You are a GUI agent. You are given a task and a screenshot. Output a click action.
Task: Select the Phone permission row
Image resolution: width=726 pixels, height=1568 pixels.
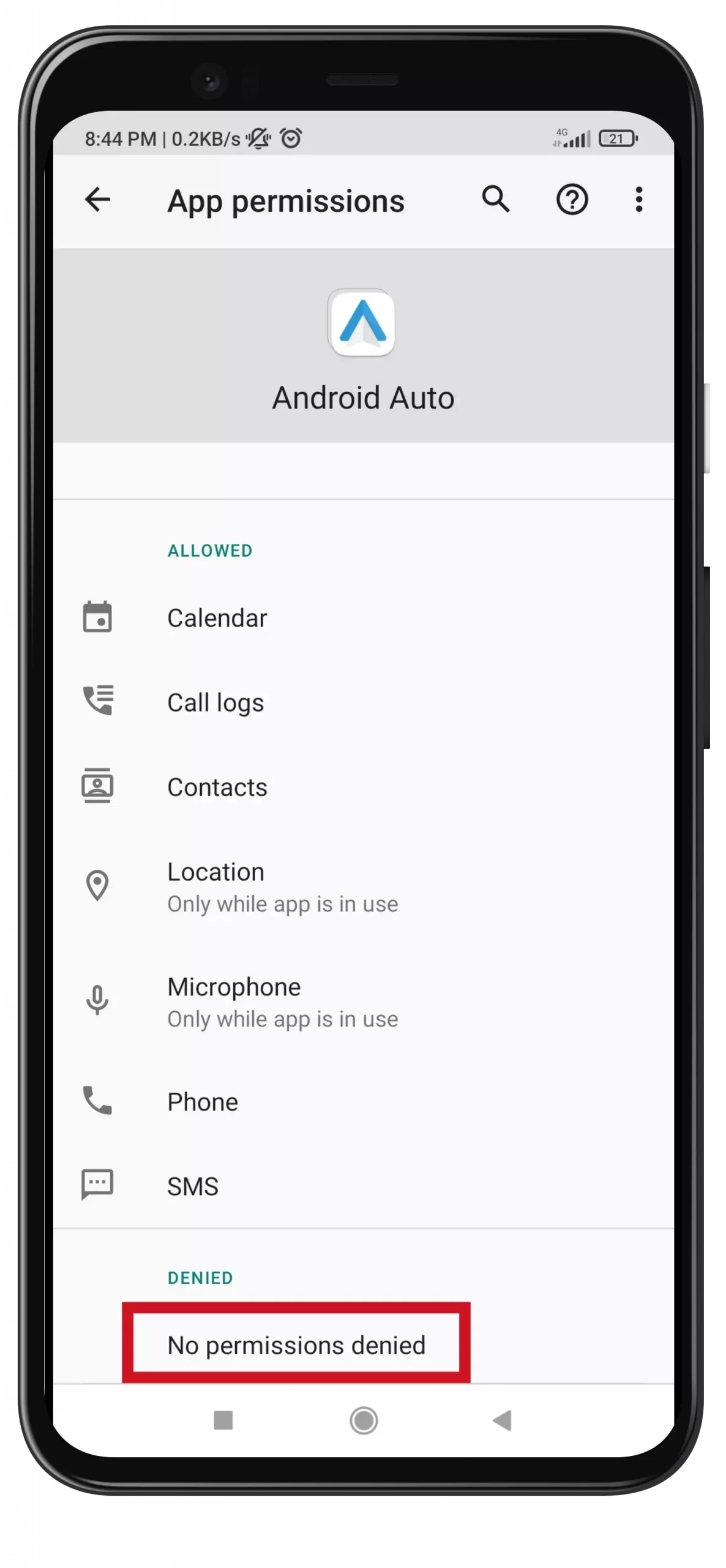point(363,1101)
